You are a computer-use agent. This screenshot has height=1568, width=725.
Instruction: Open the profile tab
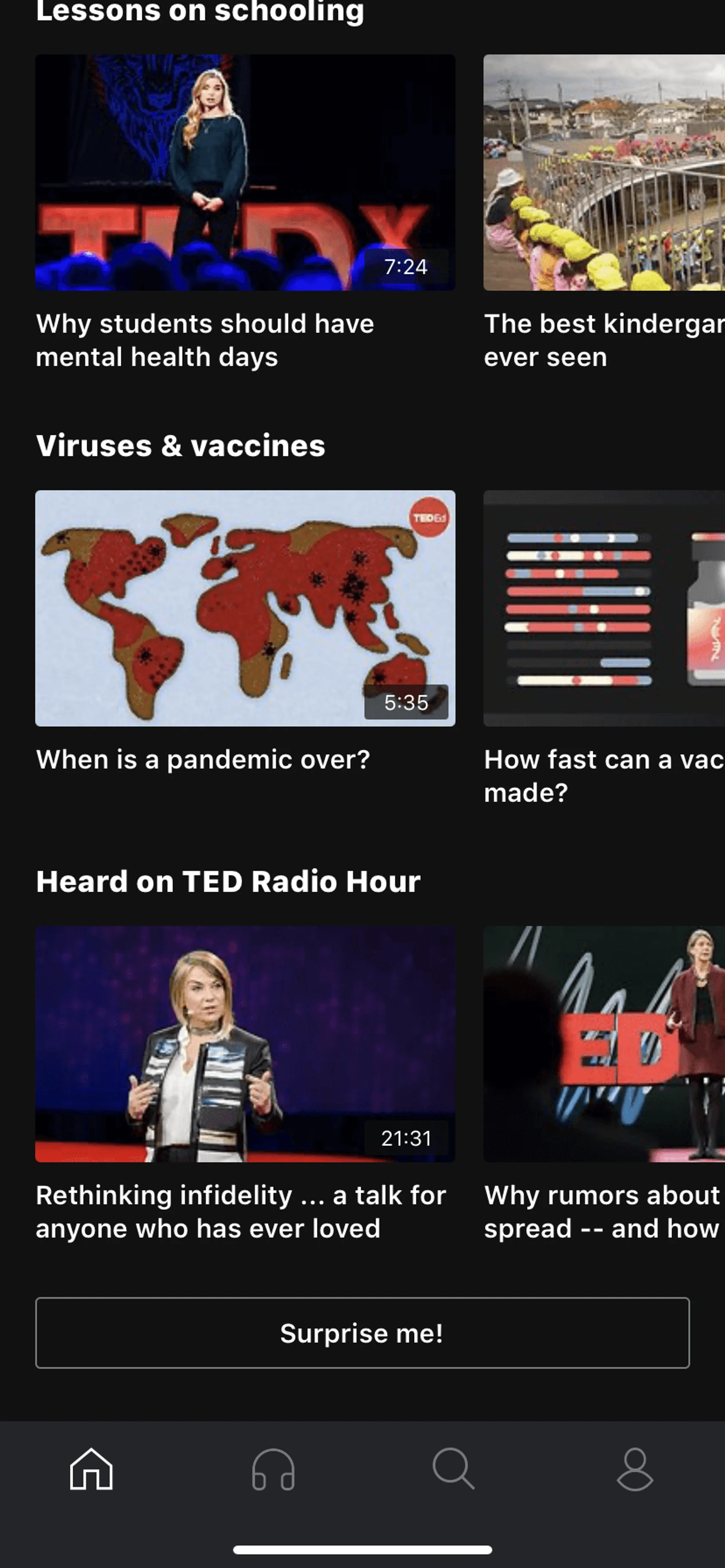click(x=635, y=1469)
